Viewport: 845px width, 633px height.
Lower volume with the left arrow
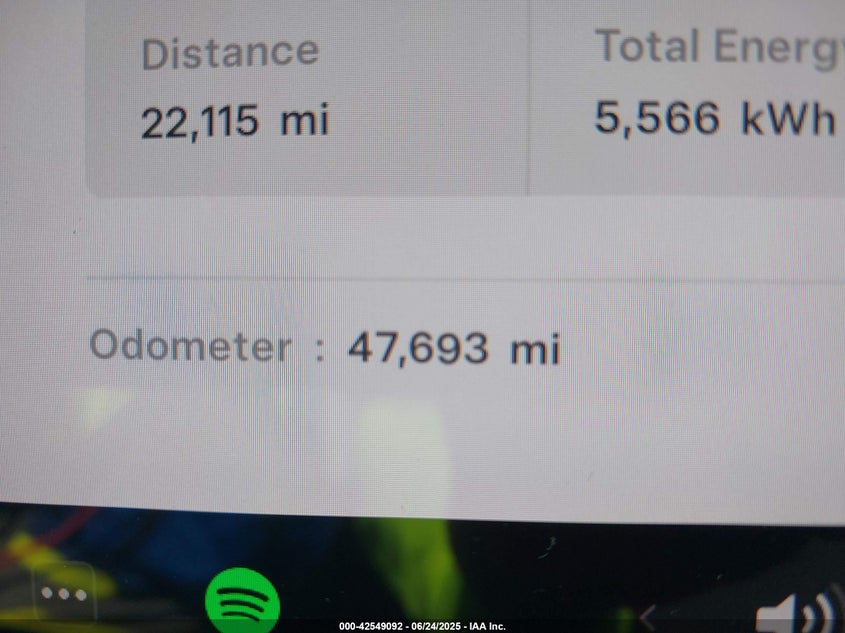point(648,617)
